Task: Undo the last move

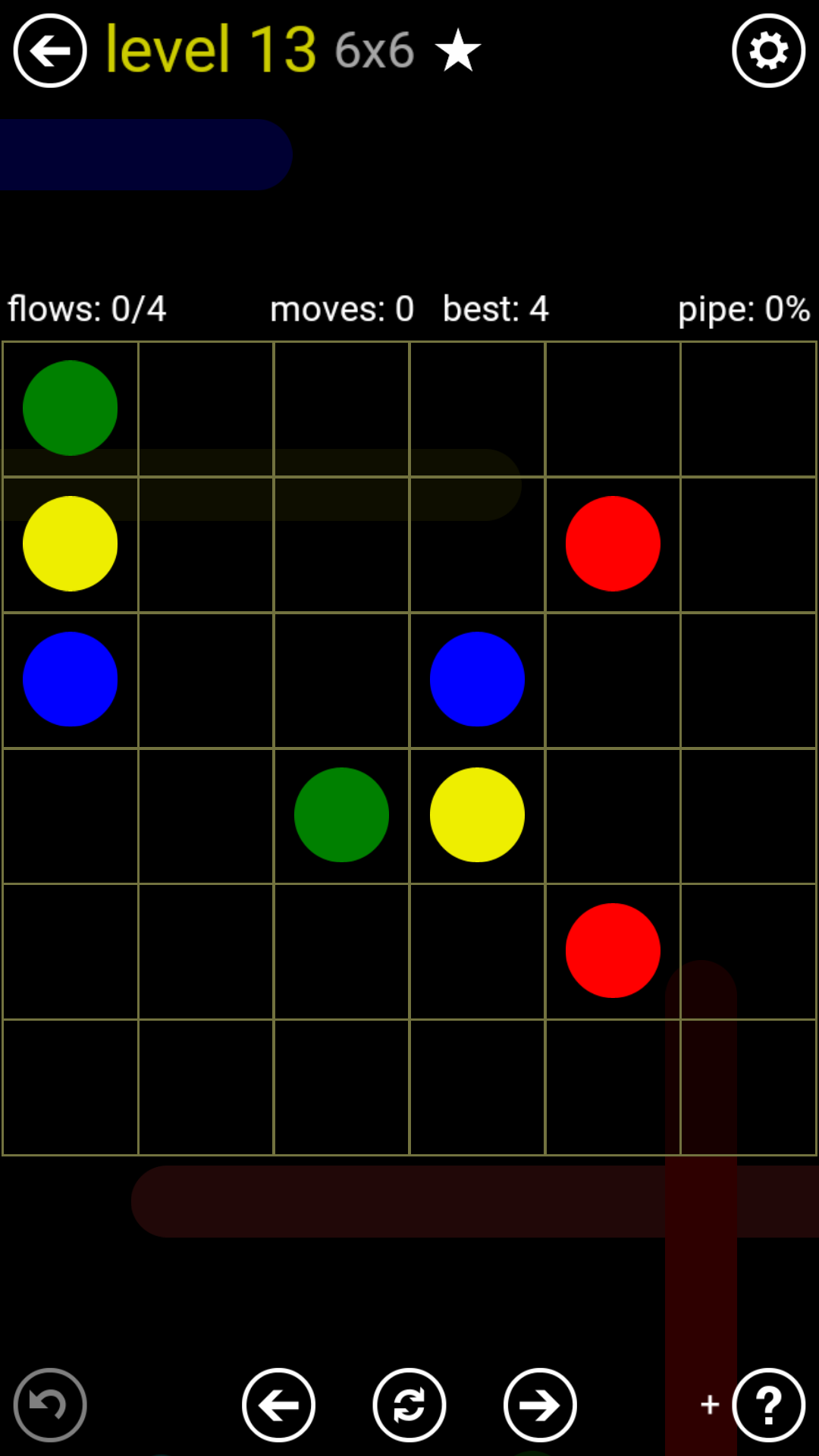Action: 50,1405
